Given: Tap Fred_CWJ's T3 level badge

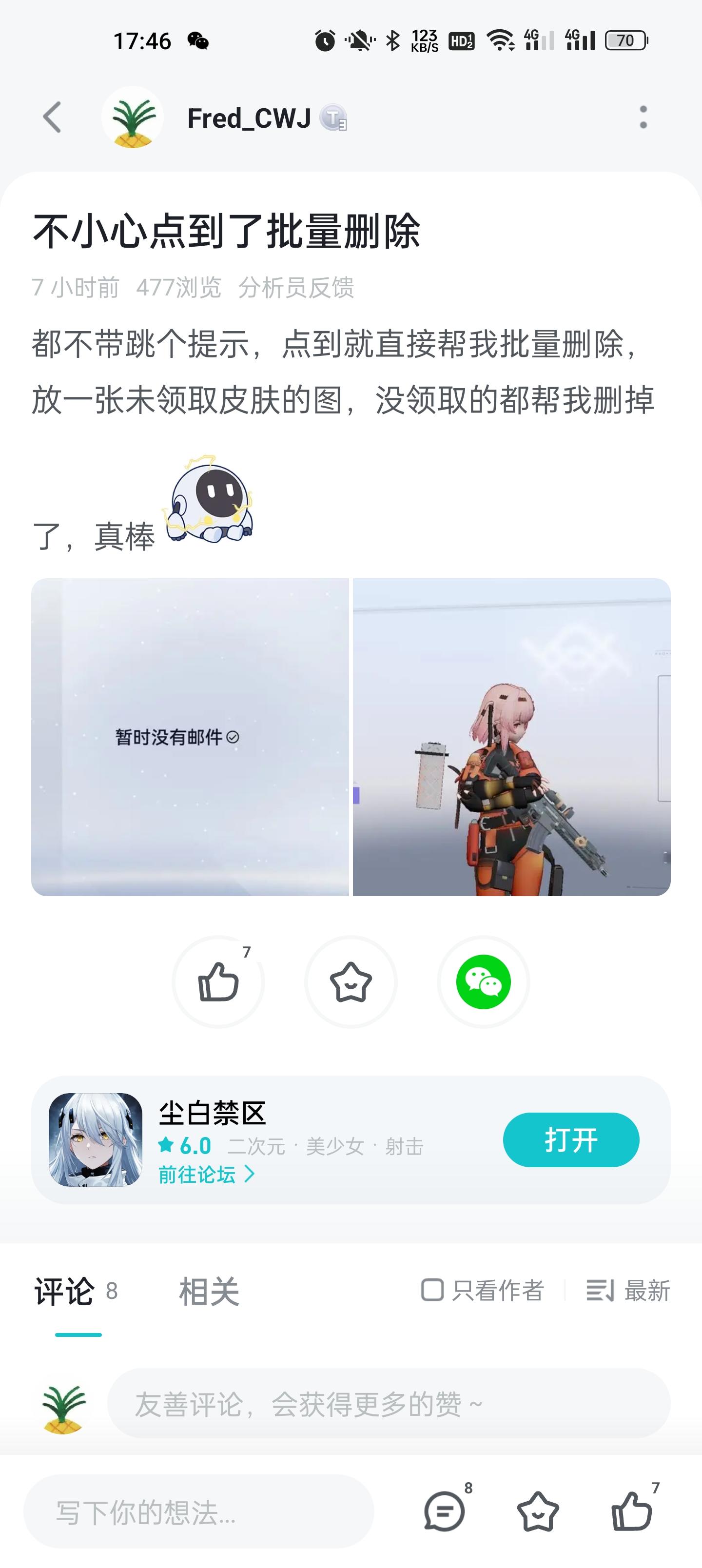Looking at the screenshot, I should [x=335, y=119].
